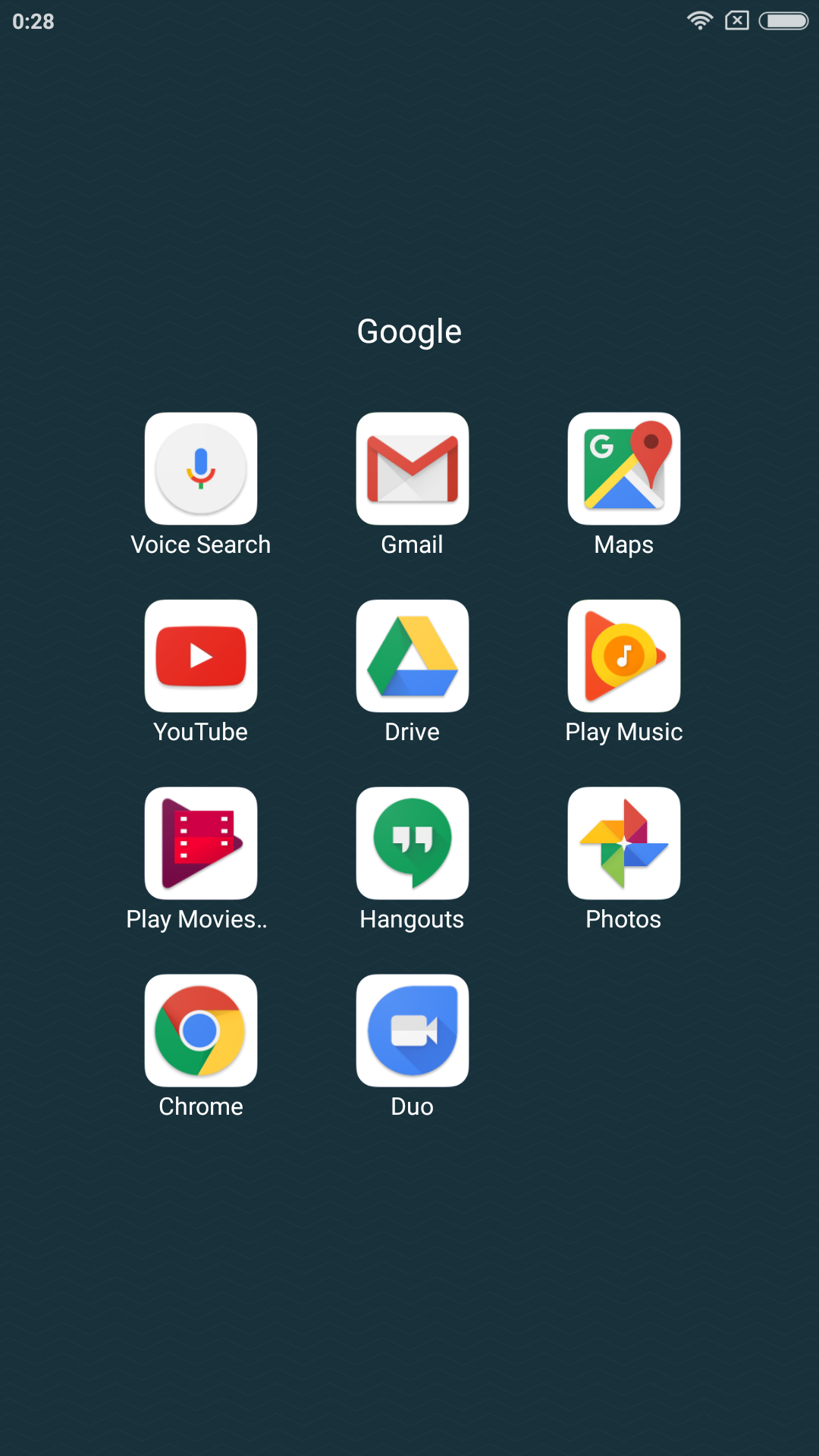The height and width of the screenshot is (1456, 819).
Task: Open Google Photos
Action: 624,843
